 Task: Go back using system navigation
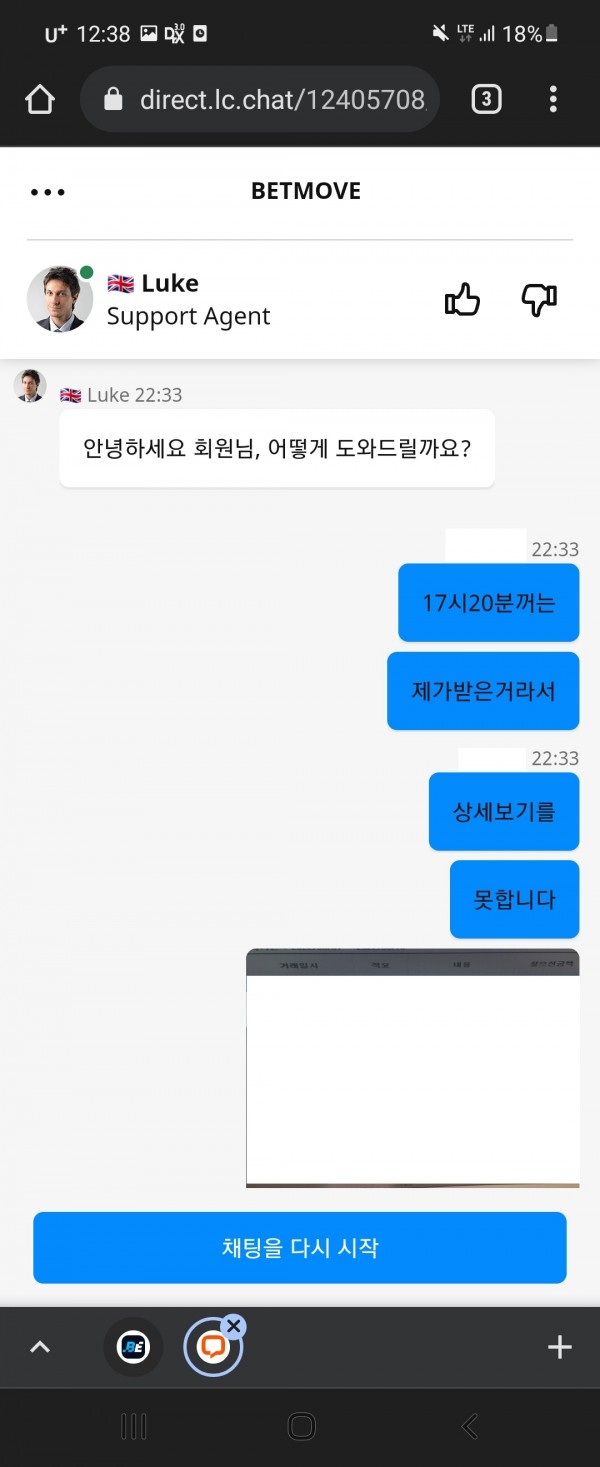469,1426
